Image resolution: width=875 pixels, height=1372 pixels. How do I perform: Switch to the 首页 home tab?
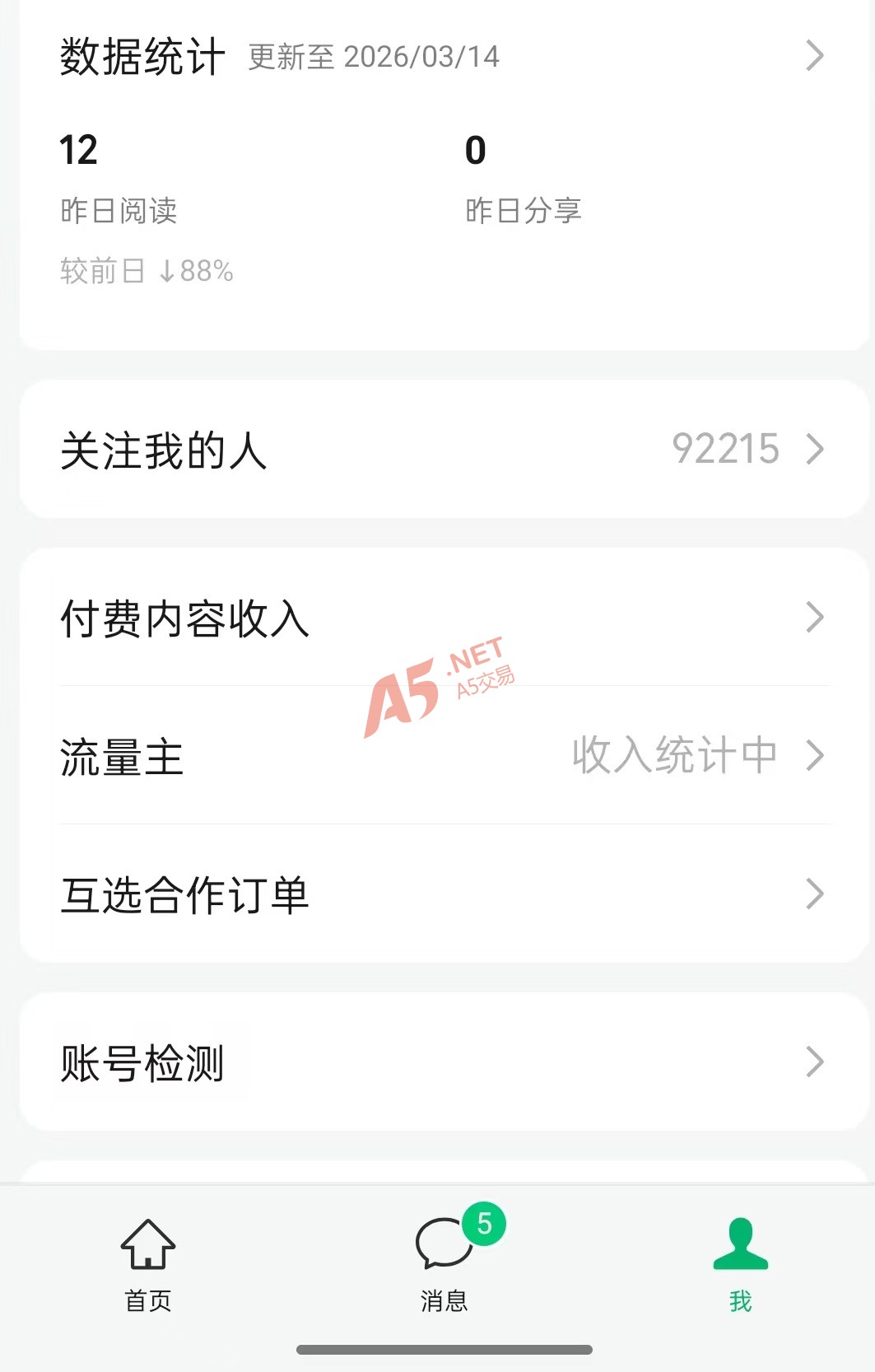click(148, 1264)
